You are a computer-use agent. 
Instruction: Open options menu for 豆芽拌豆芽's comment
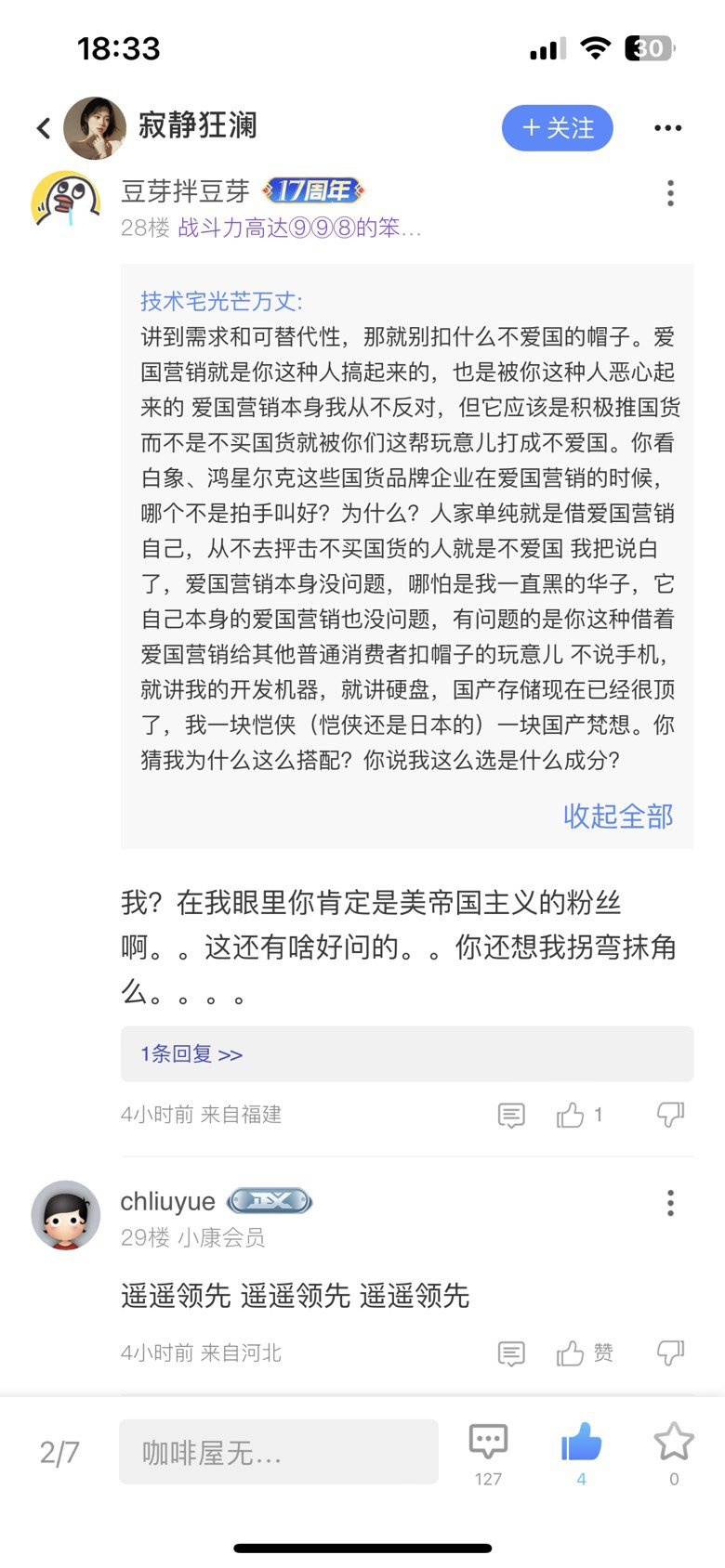[x=670, y=193]
